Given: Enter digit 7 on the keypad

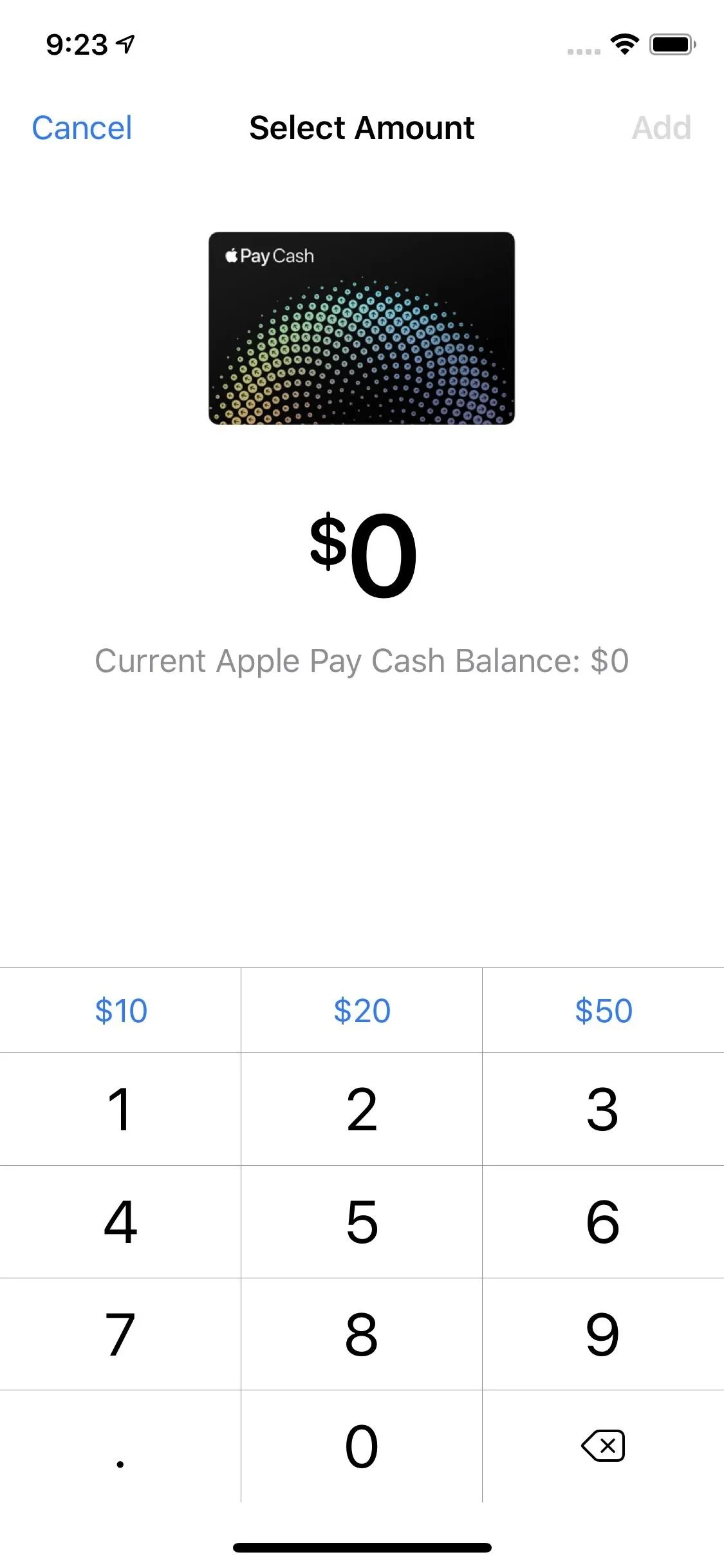Looking at the screenshot, I should point(120,1334).
